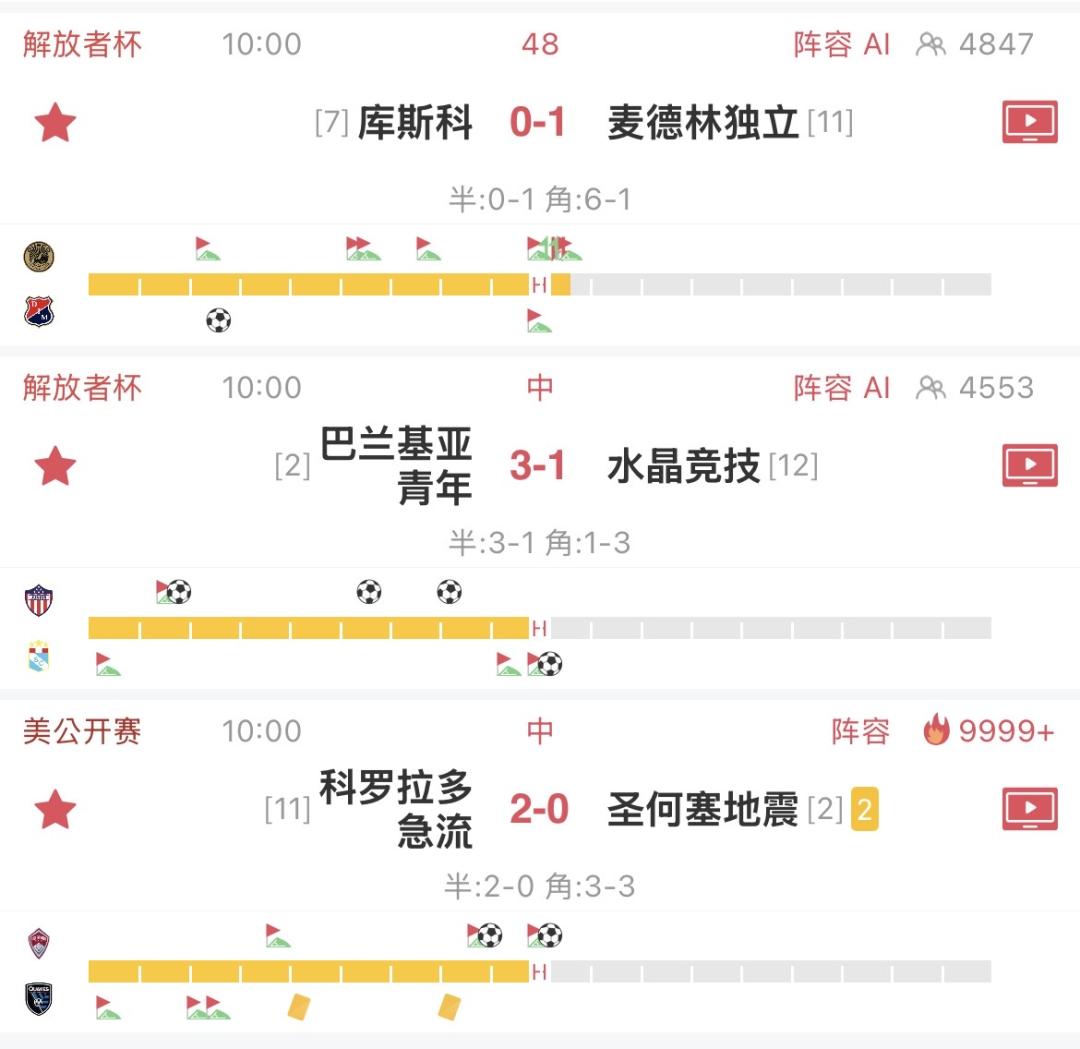The image size is (1080, 1049).
Task: Open 阵容 for the 美公开赛 match
Action: (x=860, y=731)
